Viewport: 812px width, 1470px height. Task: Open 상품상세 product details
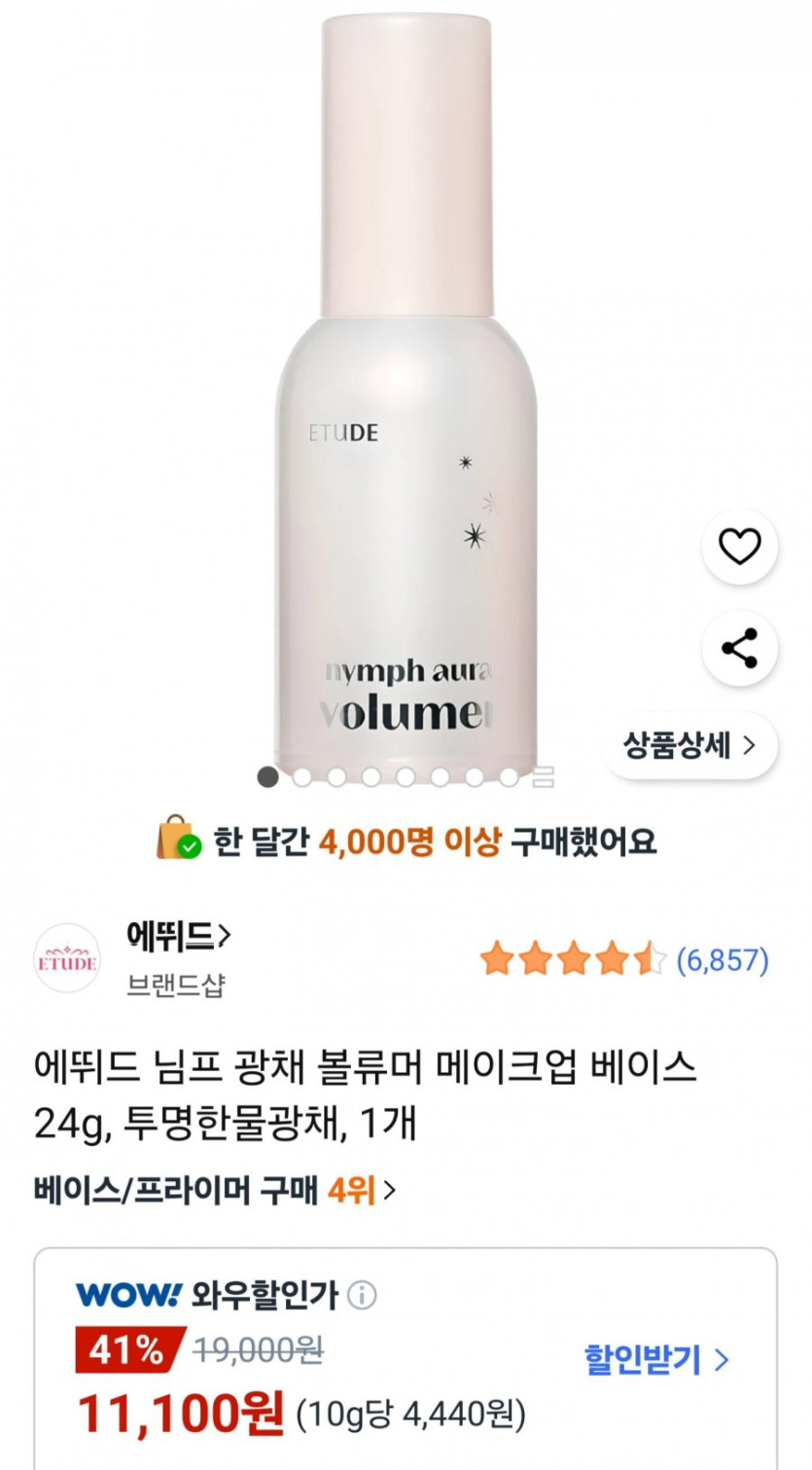689,746
